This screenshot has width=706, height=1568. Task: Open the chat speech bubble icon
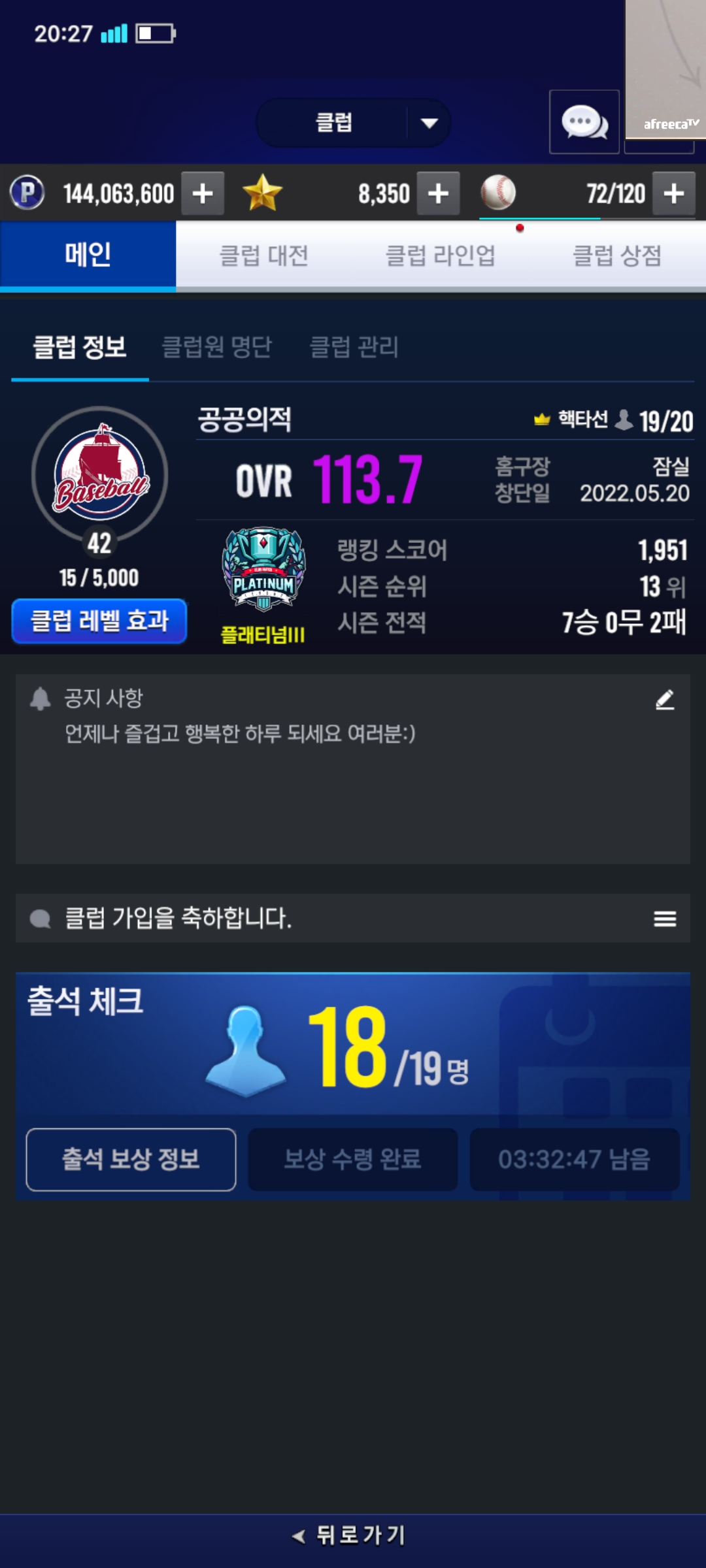pos(584,122)
